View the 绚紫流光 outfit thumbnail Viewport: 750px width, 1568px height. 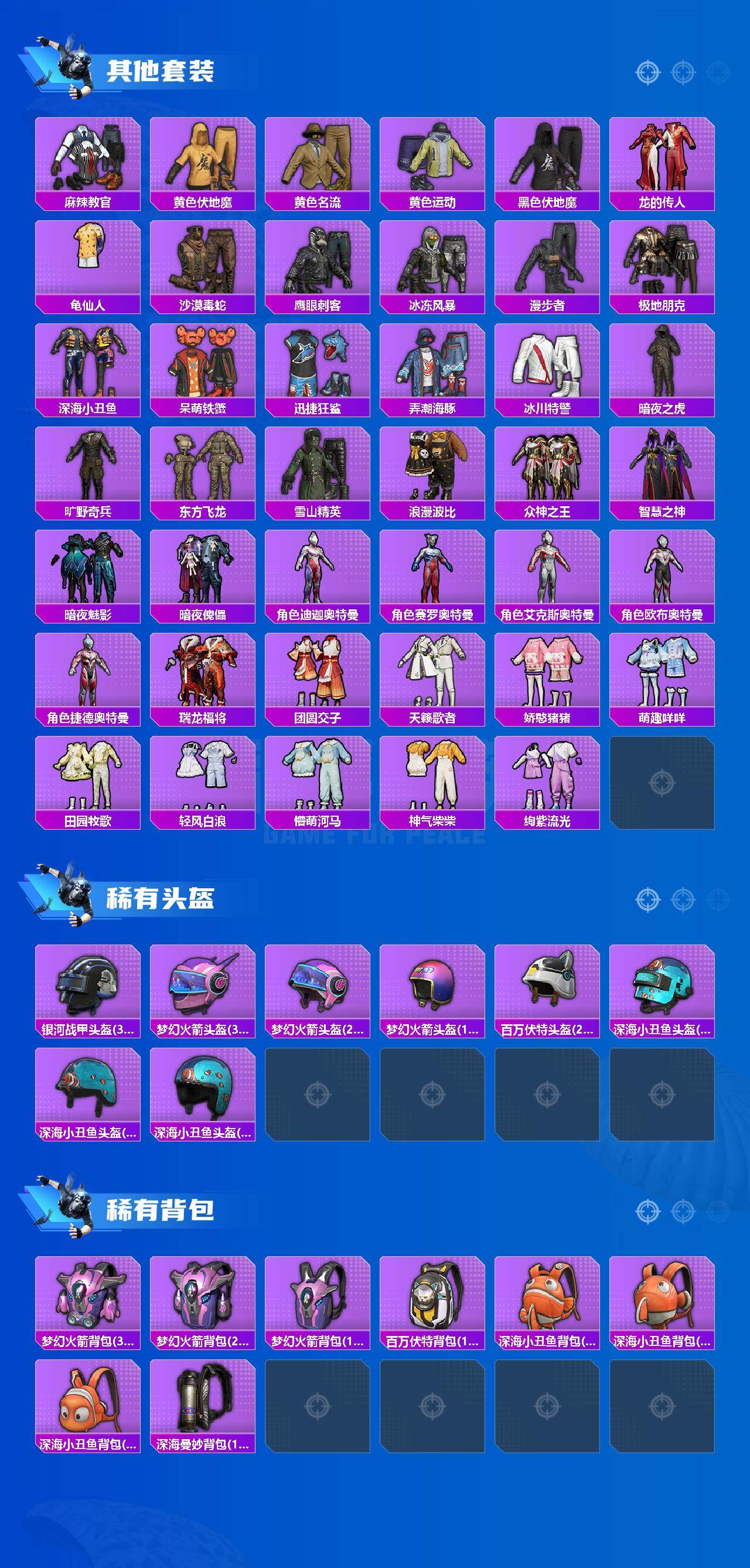point(548,779)
